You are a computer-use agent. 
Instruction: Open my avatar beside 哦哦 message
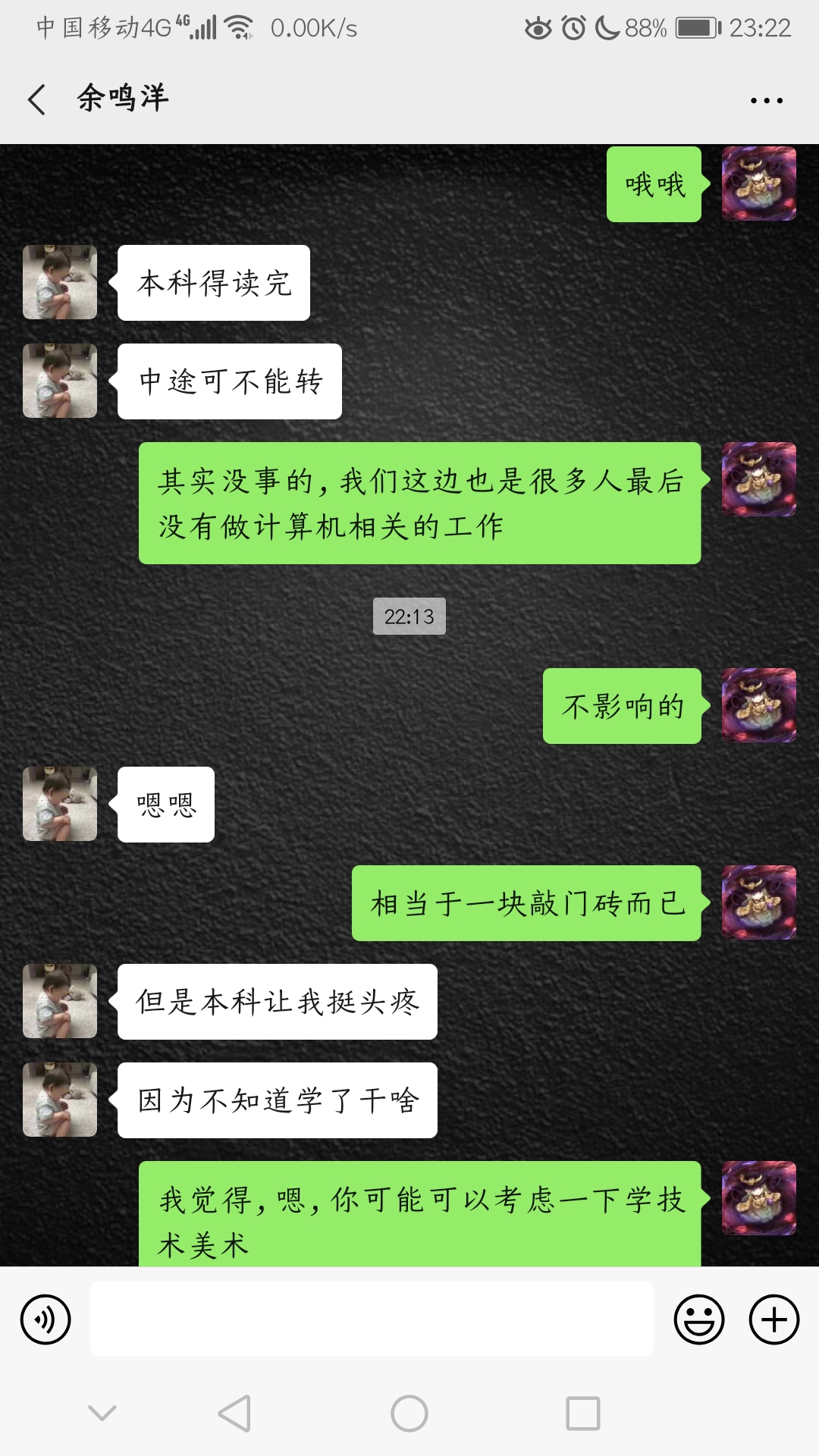click(758, 184)
